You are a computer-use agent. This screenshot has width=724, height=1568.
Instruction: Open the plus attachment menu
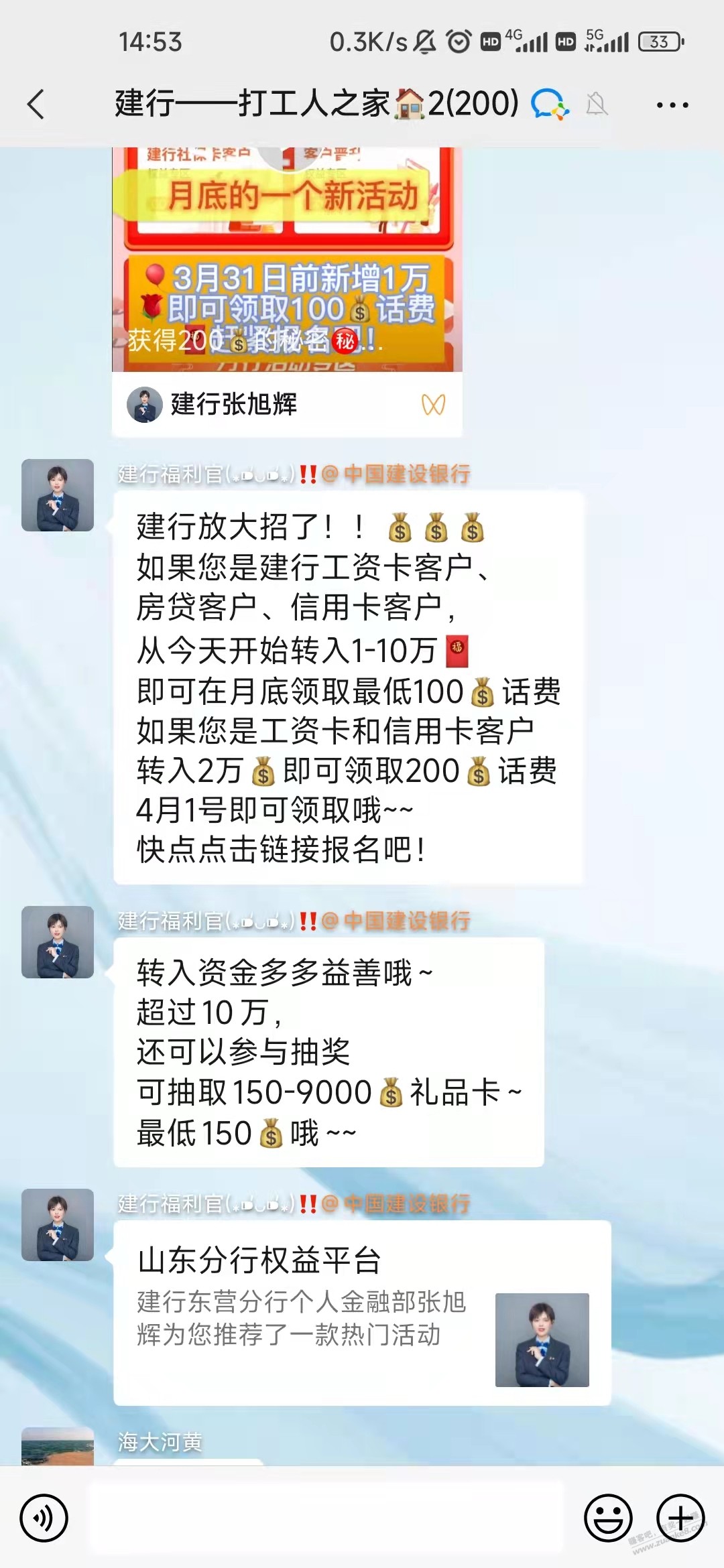pos(680,1517)
